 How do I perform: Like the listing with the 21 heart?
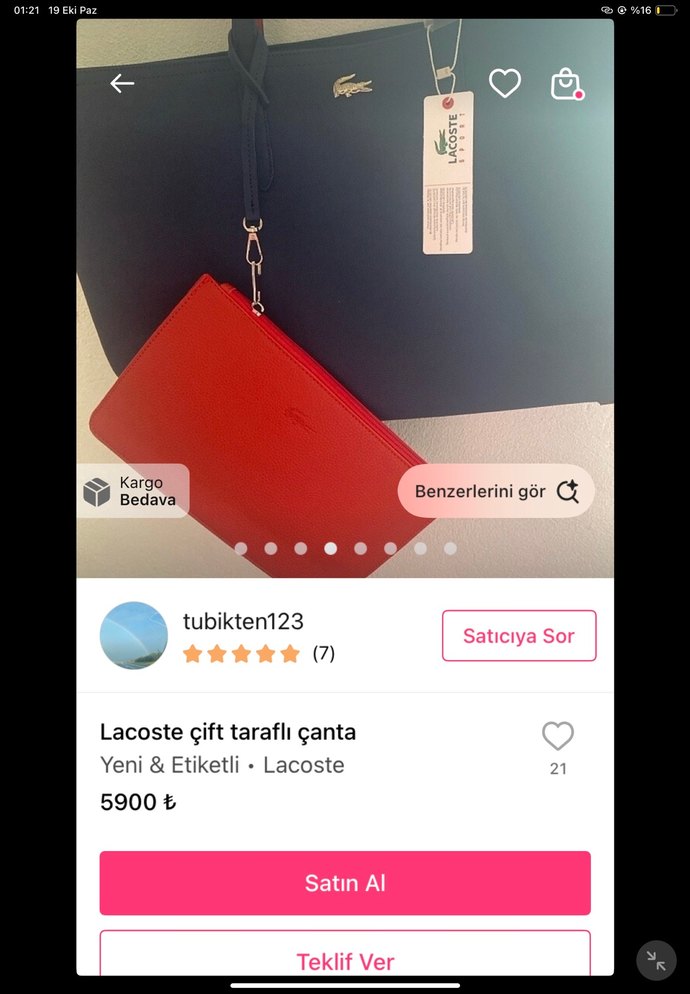click(558, 737)
